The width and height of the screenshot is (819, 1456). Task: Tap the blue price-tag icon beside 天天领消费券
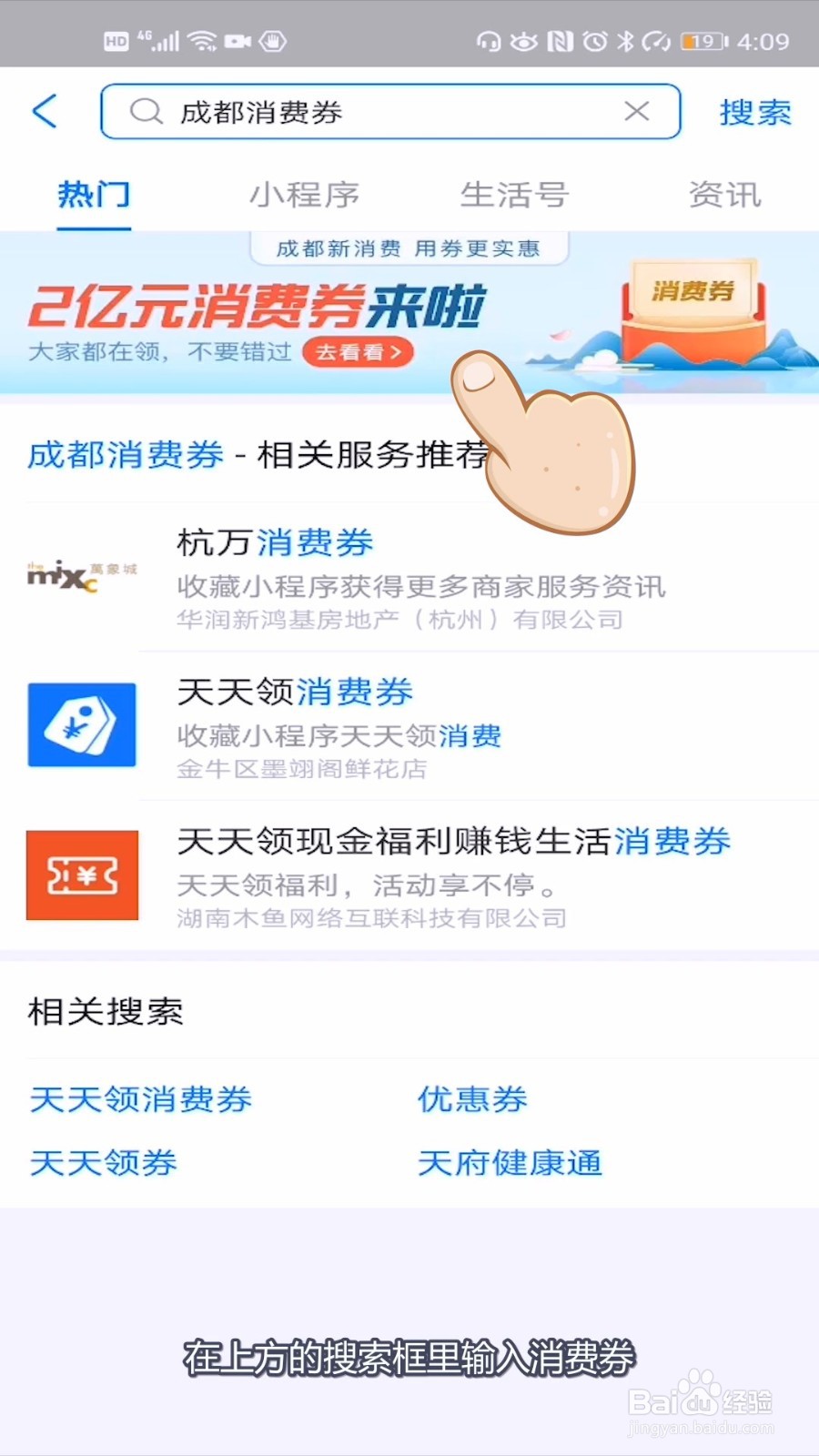(81, 723)
